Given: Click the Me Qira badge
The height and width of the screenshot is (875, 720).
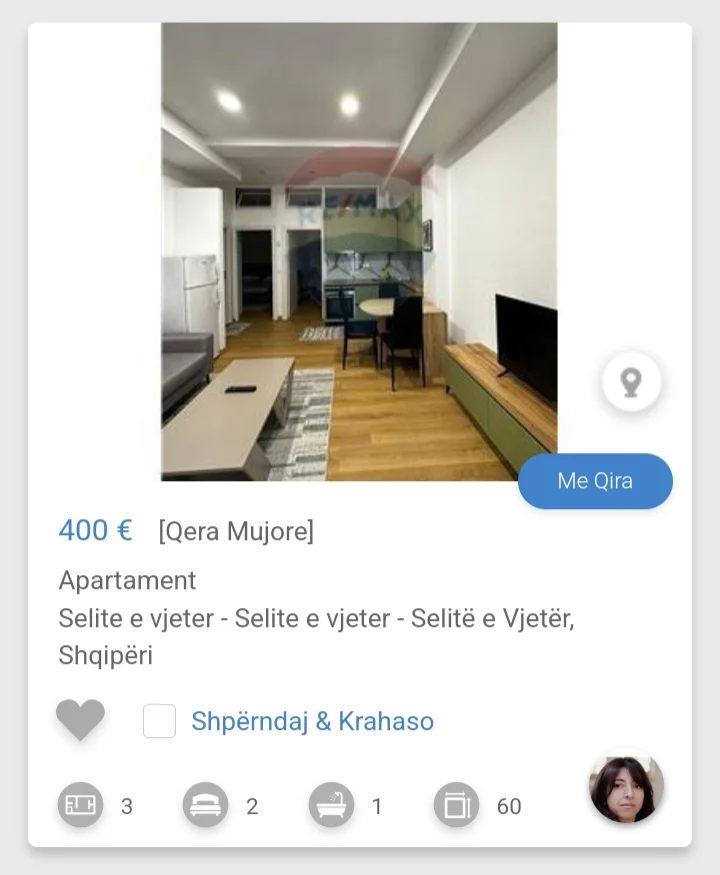Looking at the screenshot, I should (595, 481).
